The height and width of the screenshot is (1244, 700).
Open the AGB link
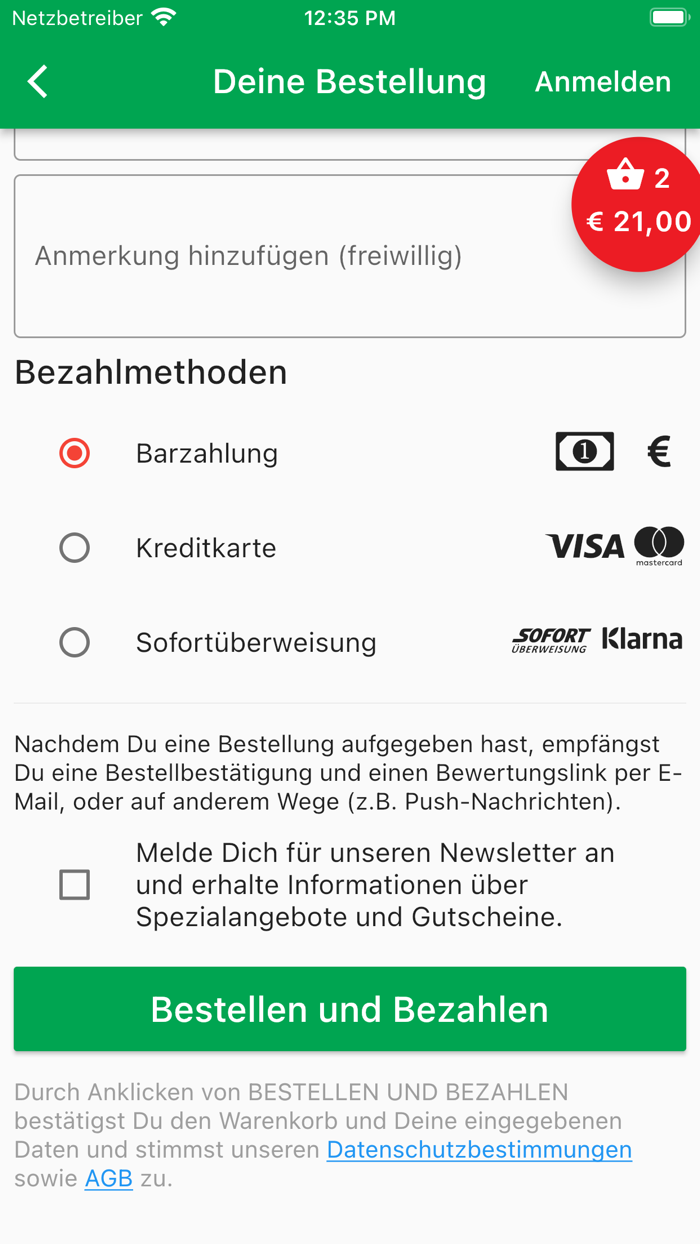click(x=108, y=1179)
